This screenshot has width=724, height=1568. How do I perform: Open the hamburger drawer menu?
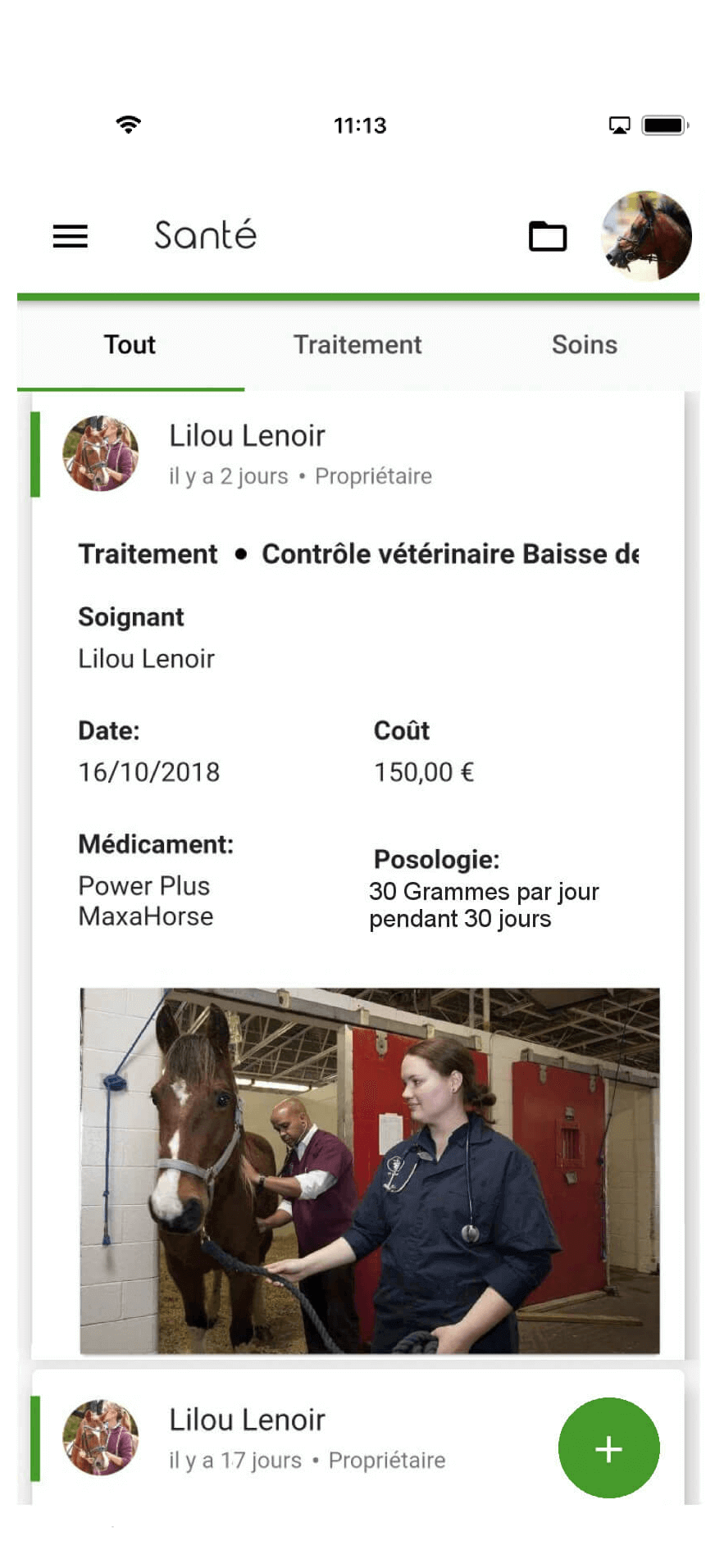[71, 237]
